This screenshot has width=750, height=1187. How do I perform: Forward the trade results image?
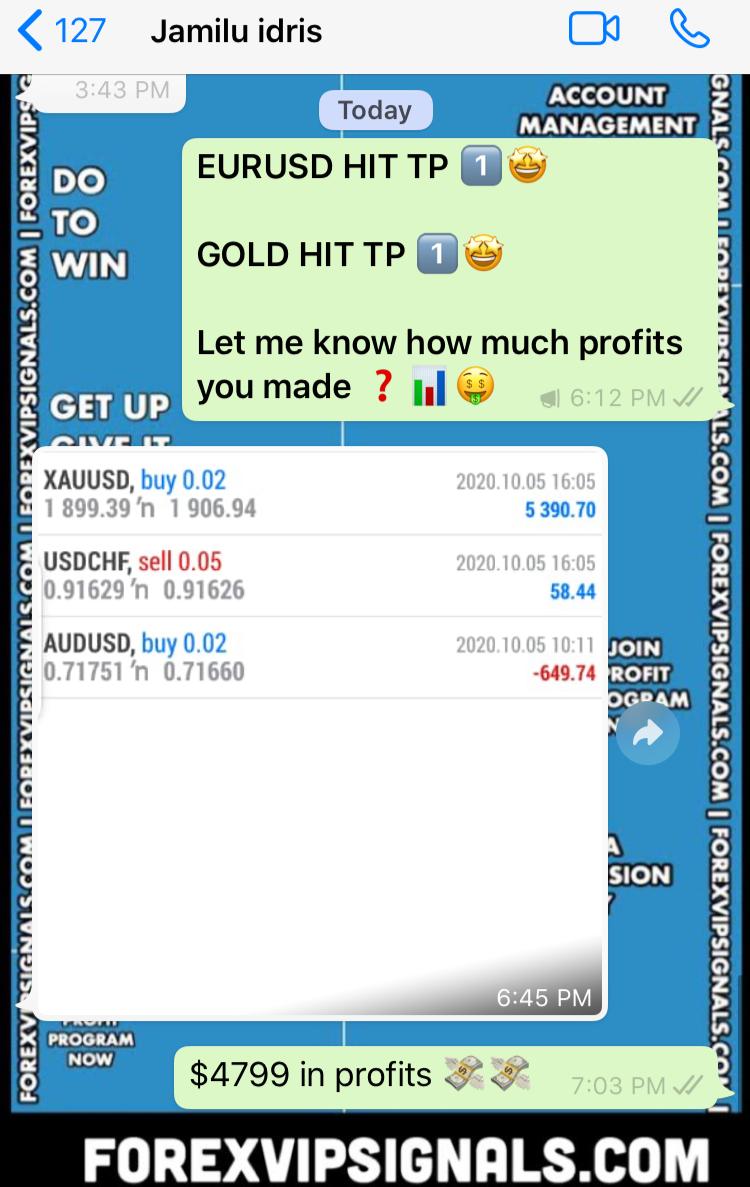647,735
